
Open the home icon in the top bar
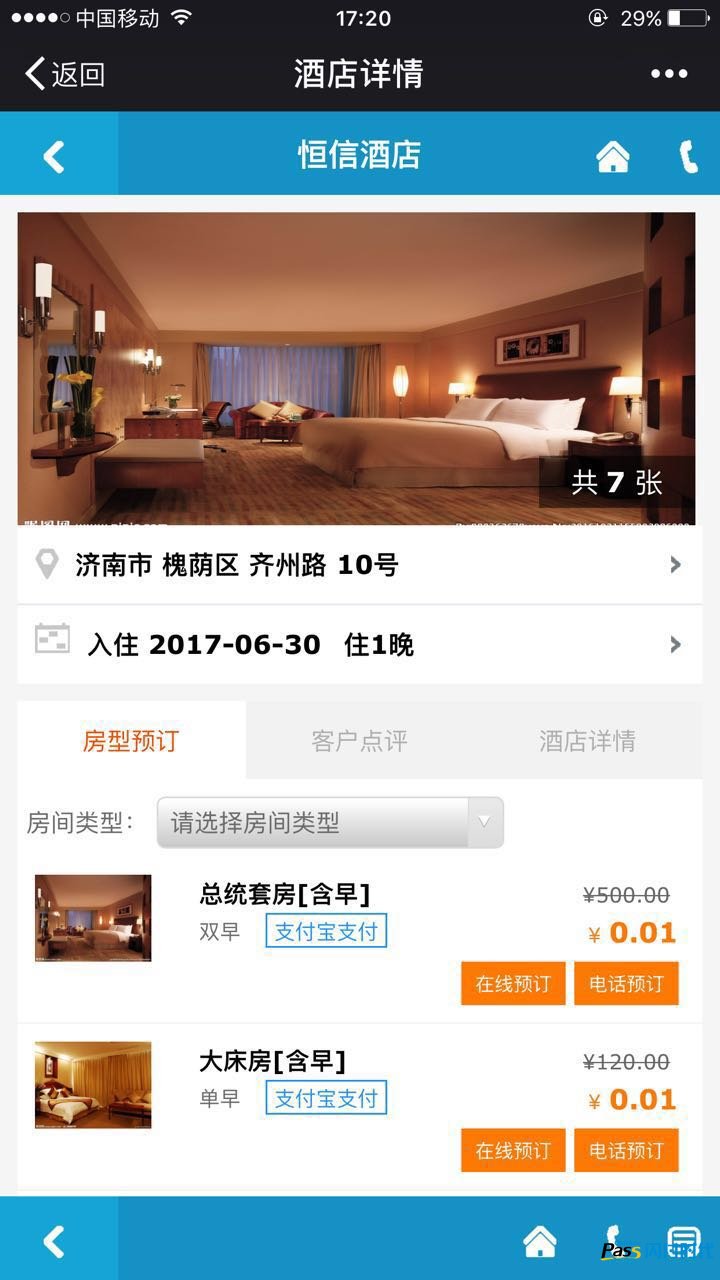click(613, 156)
